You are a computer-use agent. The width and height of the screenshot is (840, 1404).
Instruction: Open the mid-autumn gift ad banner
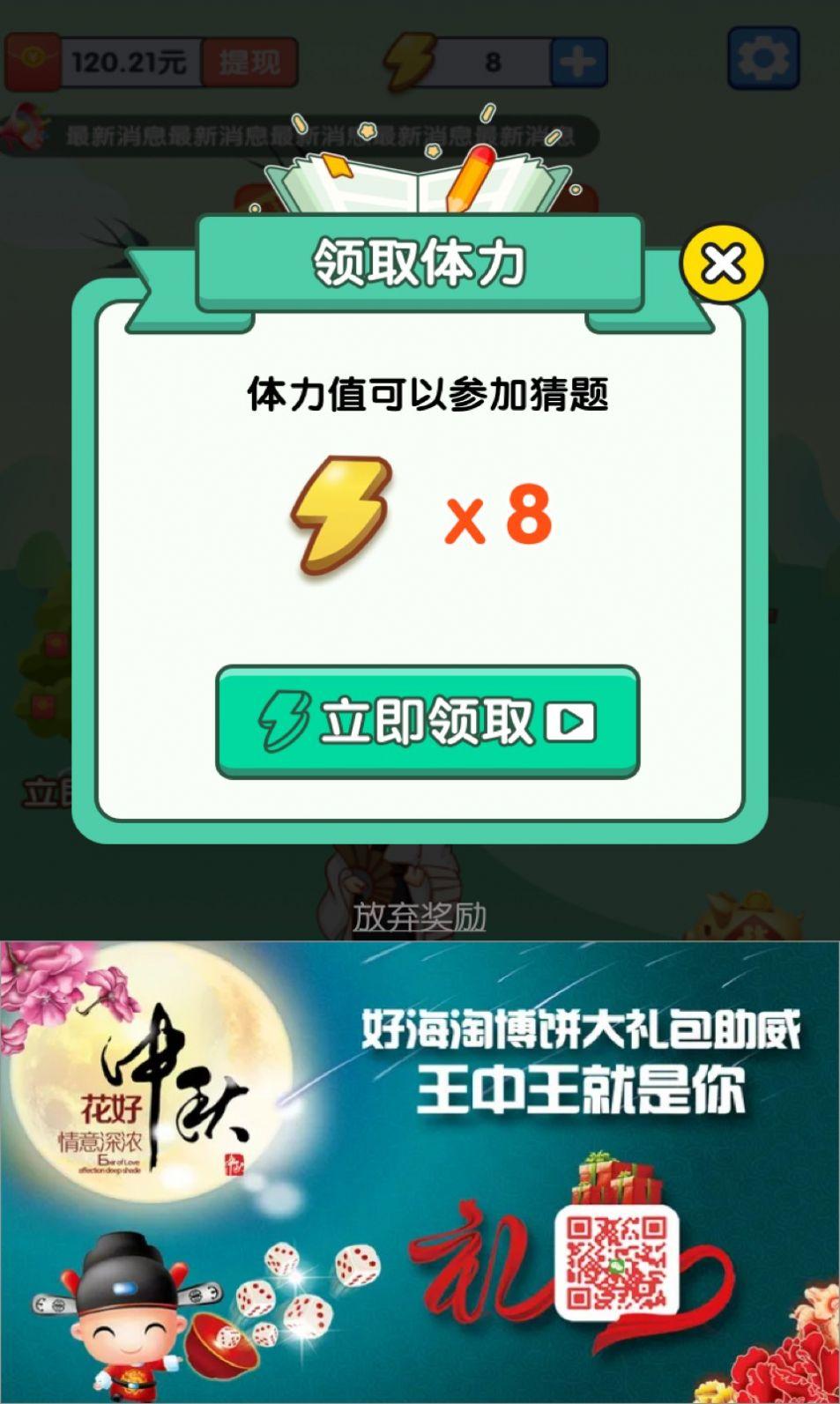pyautogui.click(x=420, y=1172)
